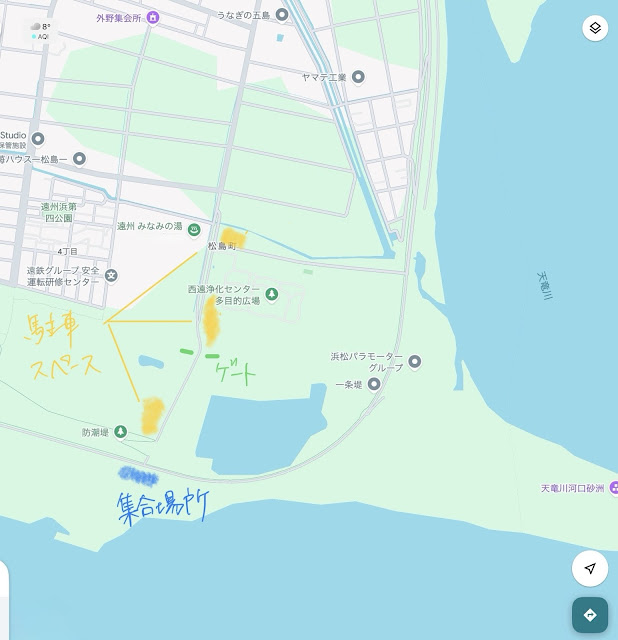Open the weather and AQI chip
Viewport: 618px width, 640px height.
coord(40,31)
